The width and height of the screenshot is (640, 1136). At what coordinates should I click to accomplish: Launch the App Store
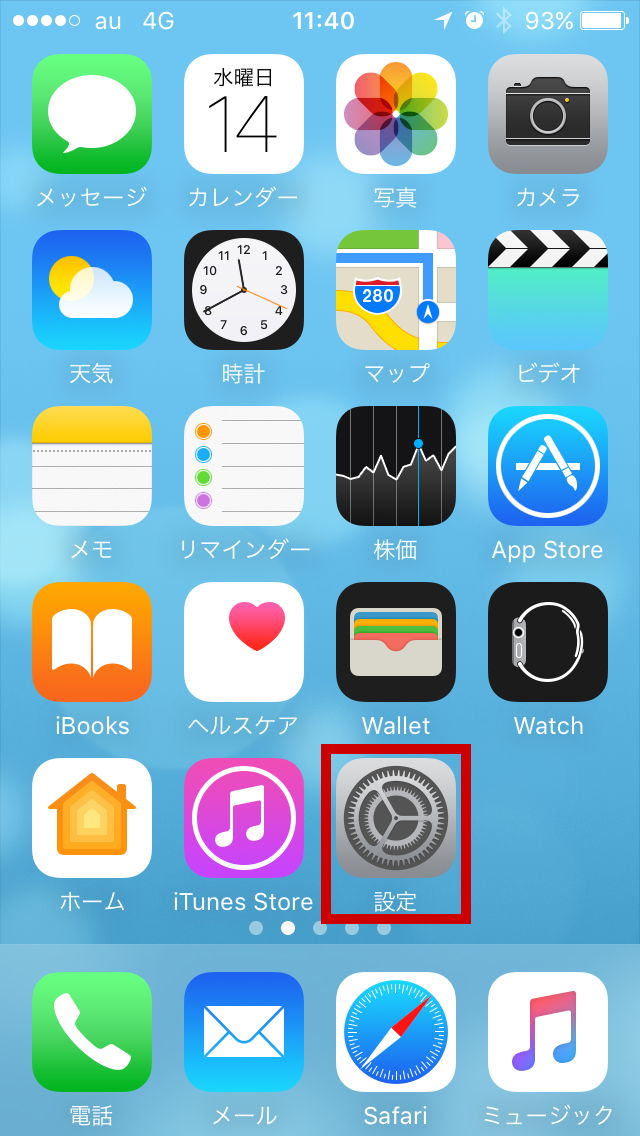click(x=548, y=466)
